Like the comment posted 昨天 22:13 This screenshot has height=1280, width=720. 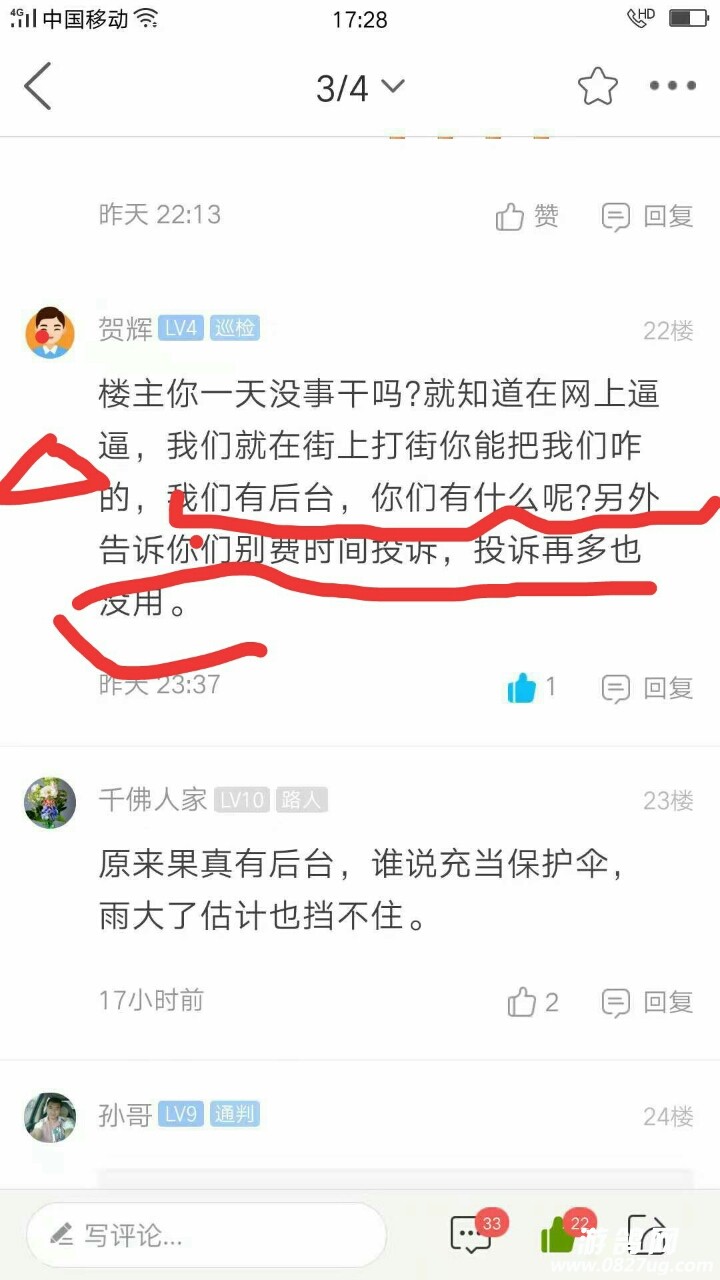coord(527,216)
